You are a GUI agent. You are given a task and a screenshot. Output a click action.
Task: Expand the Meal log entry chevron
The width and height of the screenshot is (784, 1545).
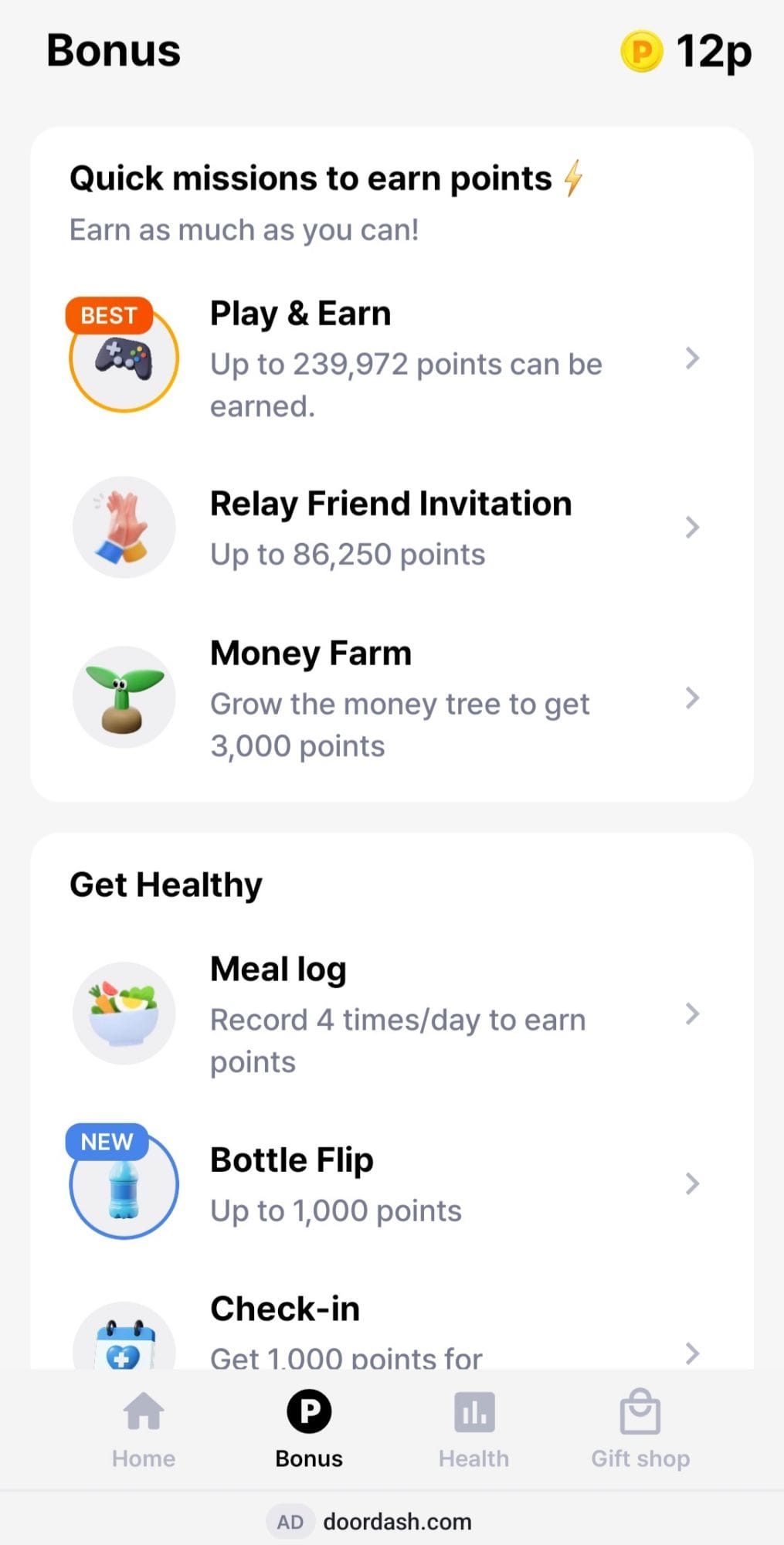coord(693,1014)
